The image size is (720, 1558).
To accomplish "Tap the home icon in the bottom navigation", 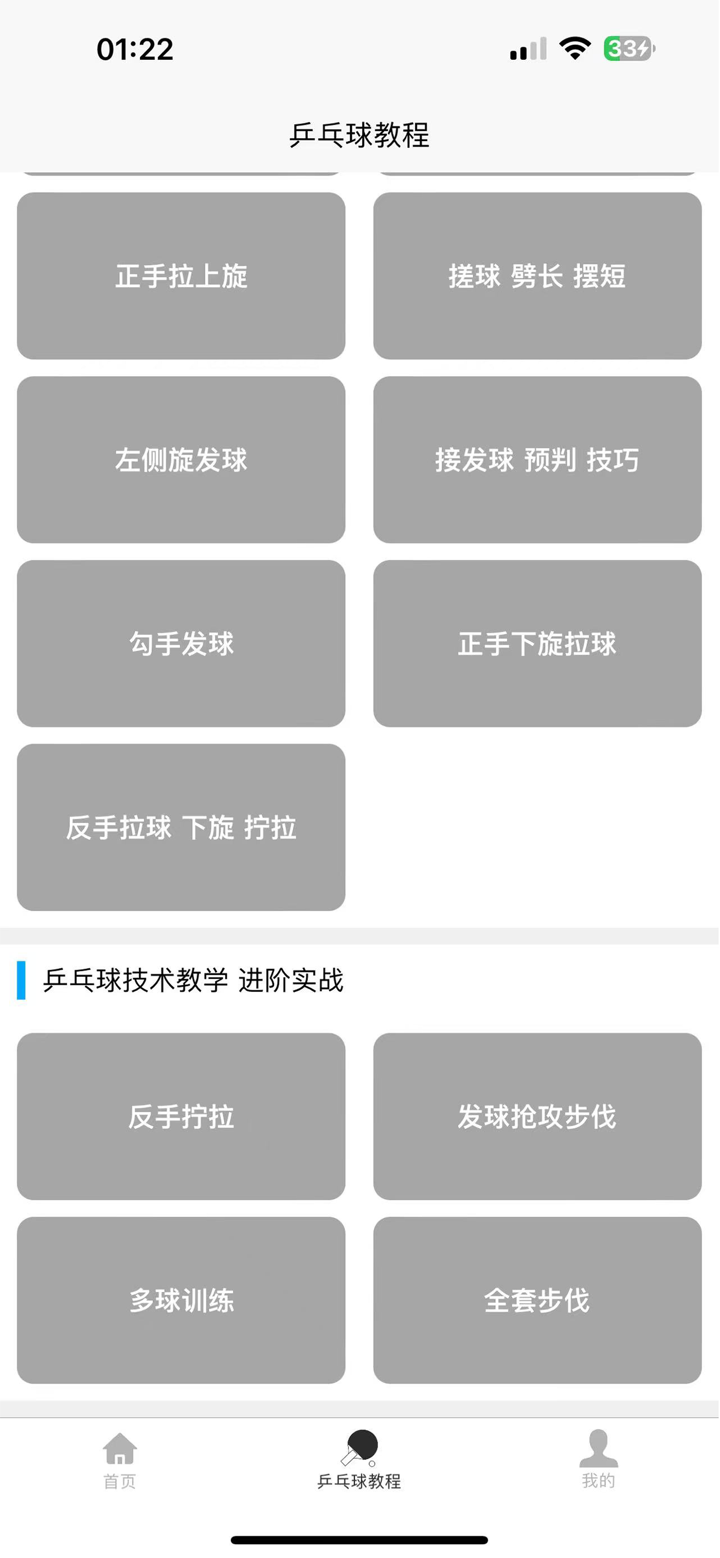I will click(119, 1448).
